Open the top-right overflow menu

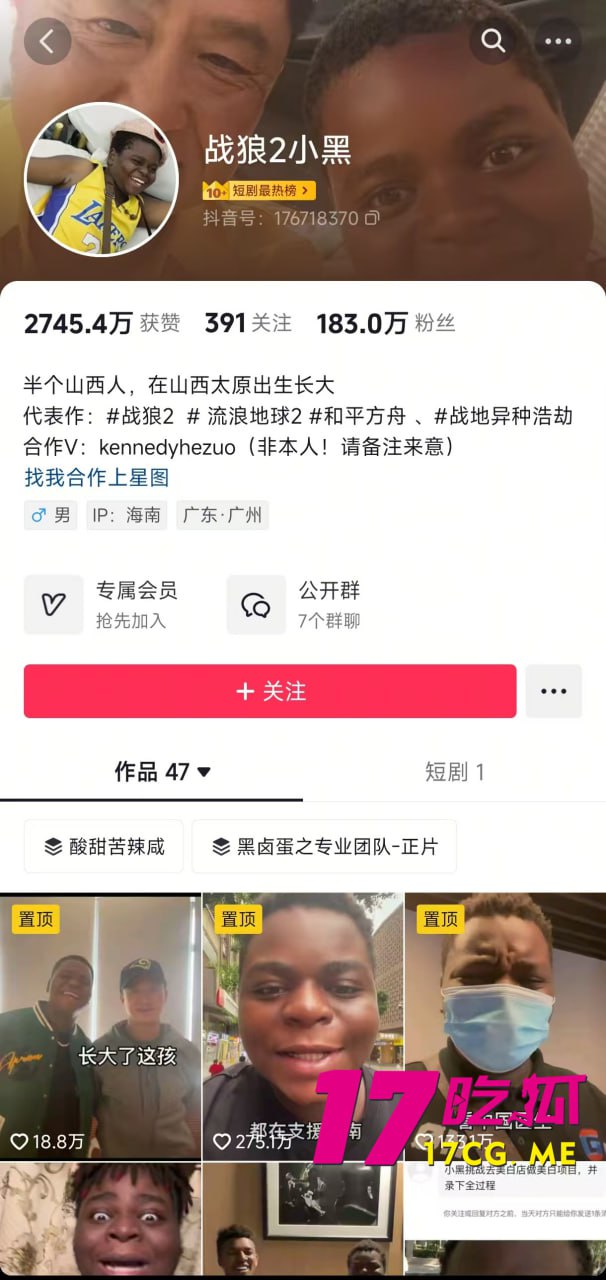(557, 41)
